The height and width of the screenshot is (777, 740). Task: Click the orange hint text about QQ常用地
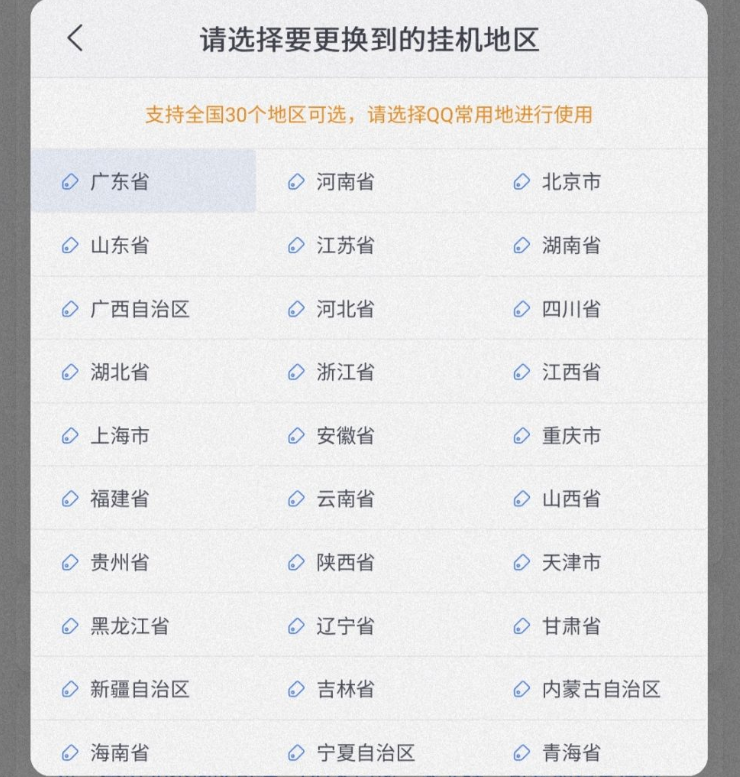(370, 115)
